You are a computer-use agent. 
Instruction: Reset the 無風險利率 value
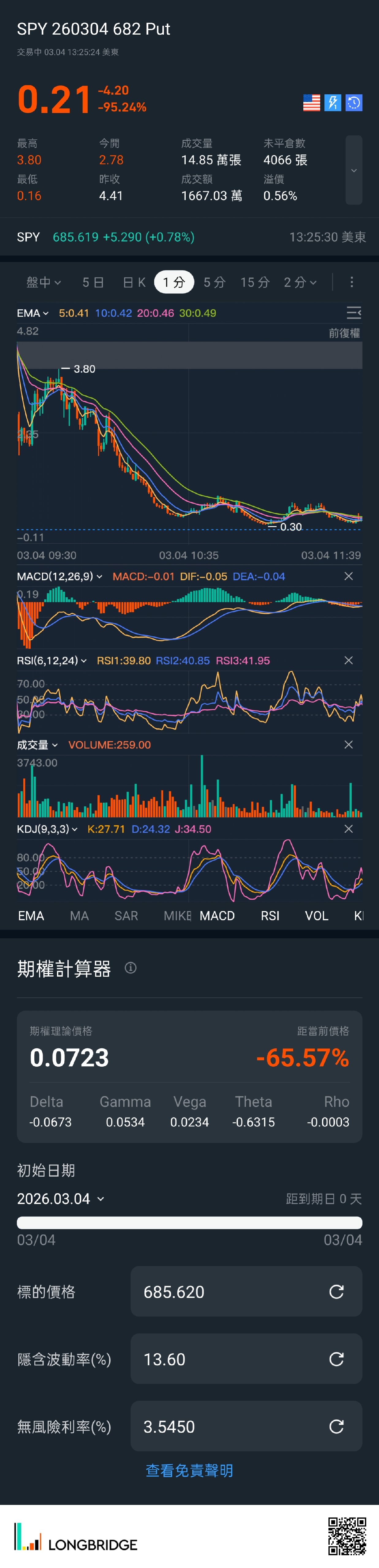click(336, 1426)
